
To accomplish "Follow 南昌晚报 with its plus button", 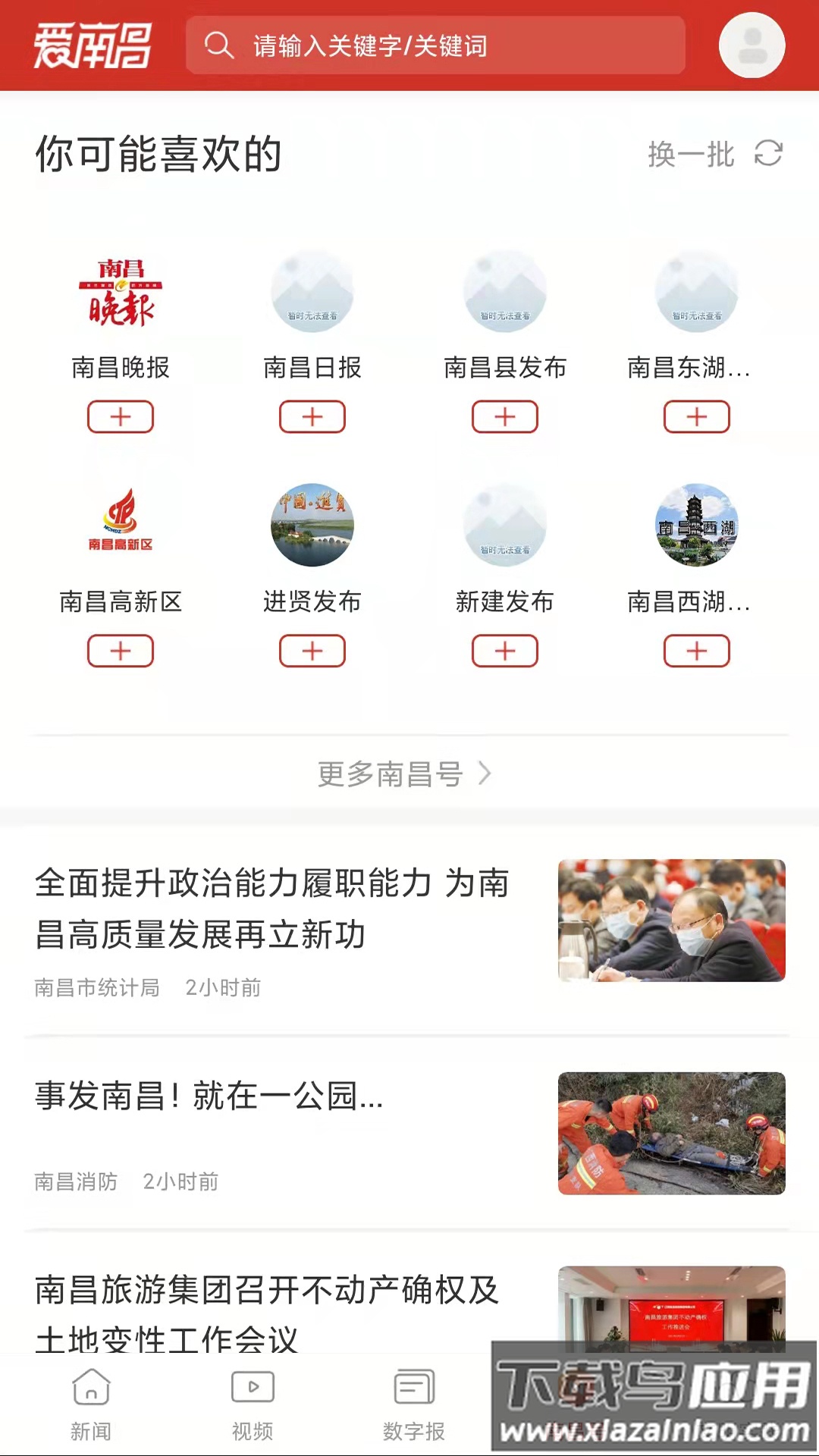I will 120,416.
